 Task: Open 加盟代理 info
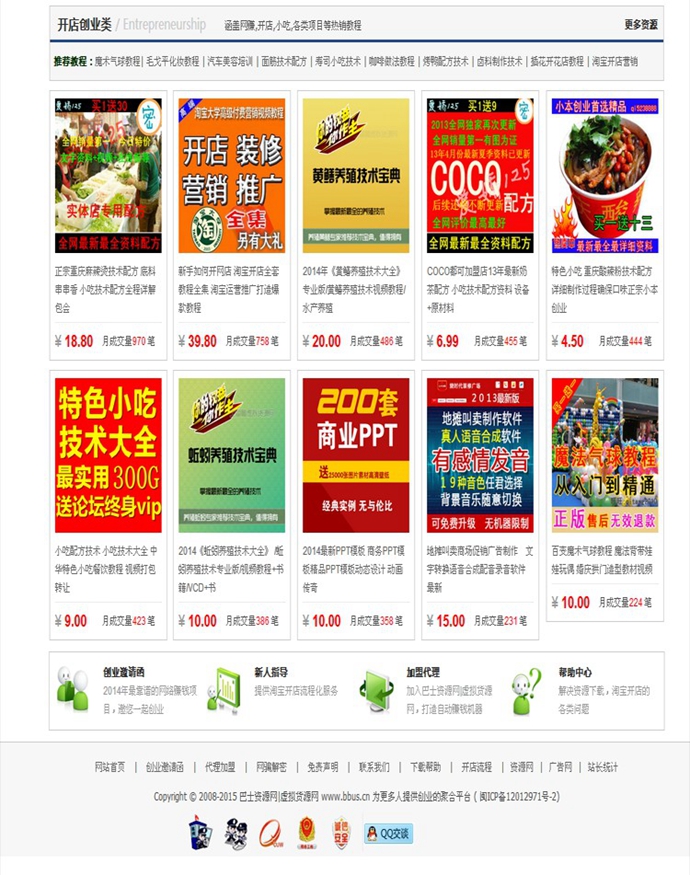tap(423, 673)
